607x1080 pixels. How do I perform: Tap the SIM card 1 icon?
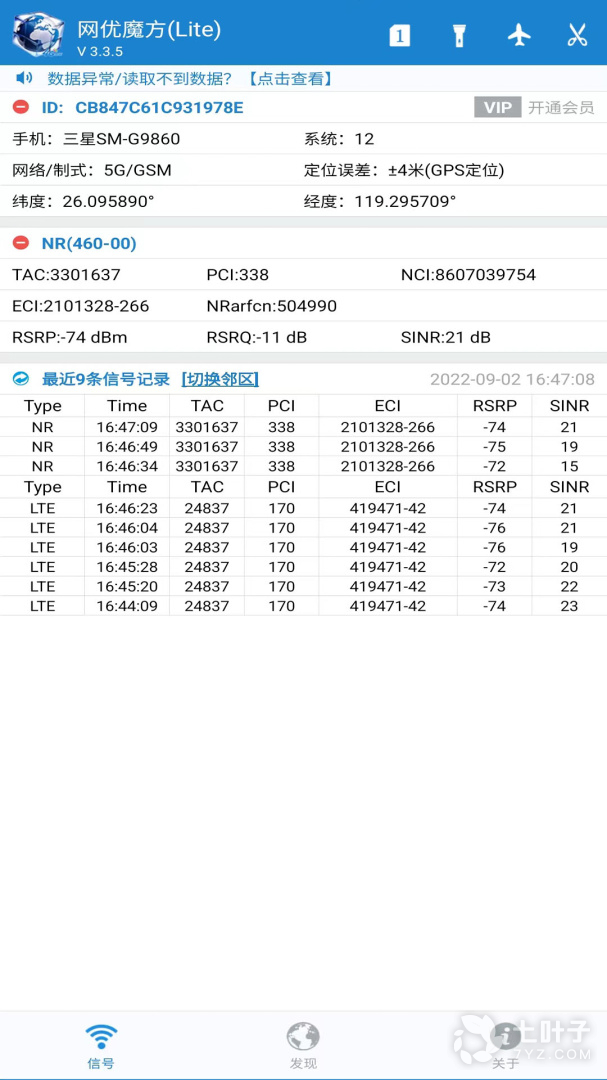click(x=399, y=35)
